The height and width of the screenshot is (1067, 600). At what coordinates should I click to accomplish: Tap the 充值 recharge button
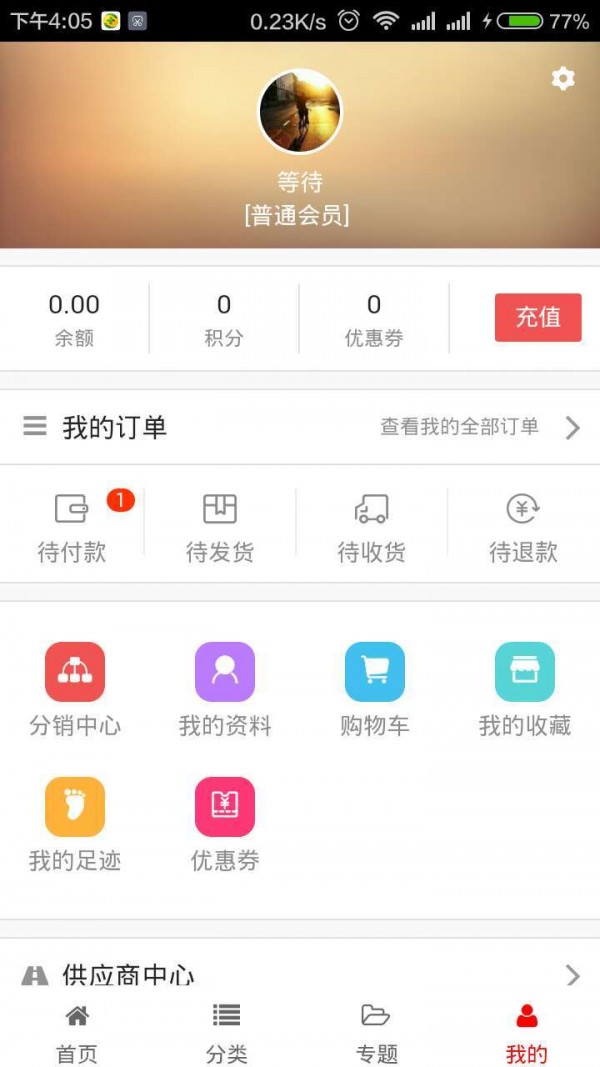coord(538,318)
